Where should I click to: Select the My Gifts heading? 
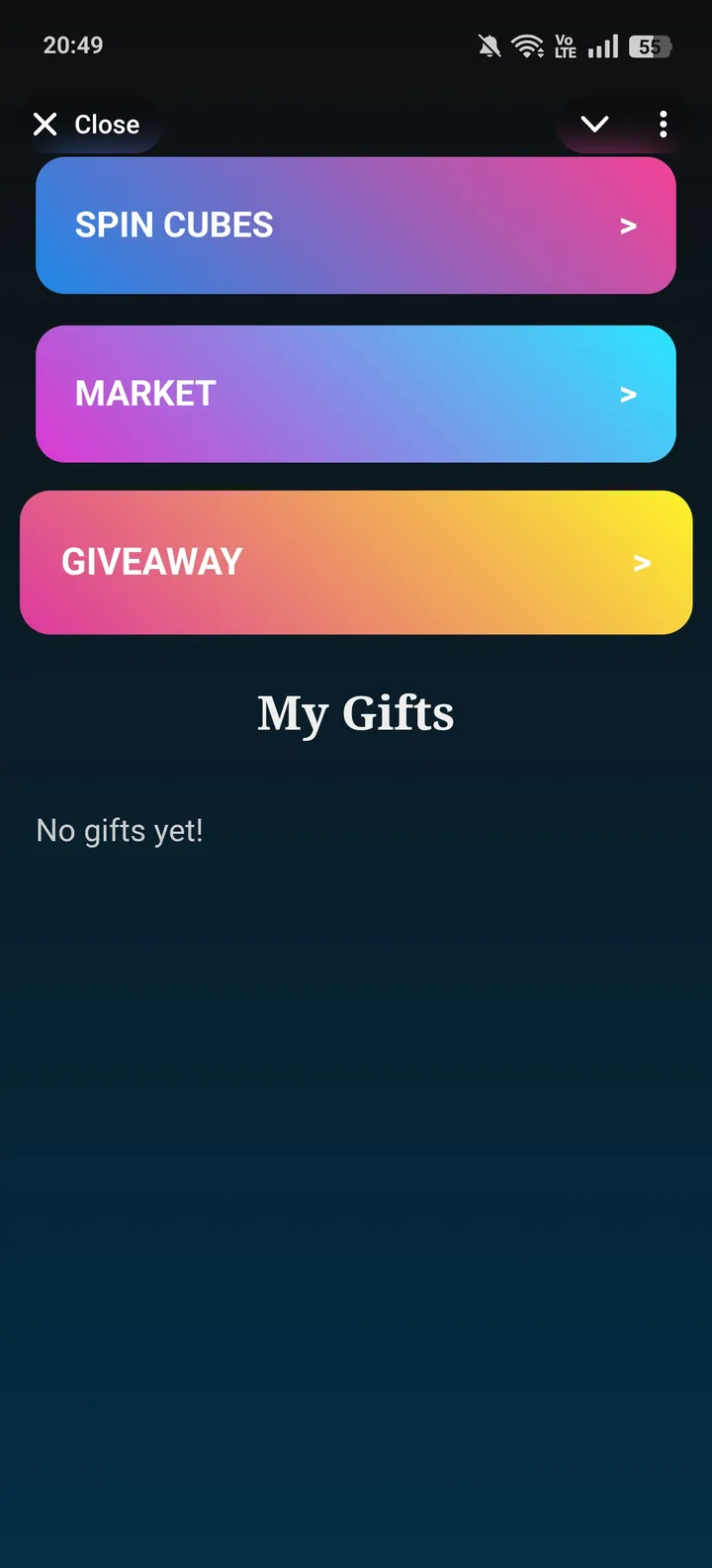tap(355, 712)
